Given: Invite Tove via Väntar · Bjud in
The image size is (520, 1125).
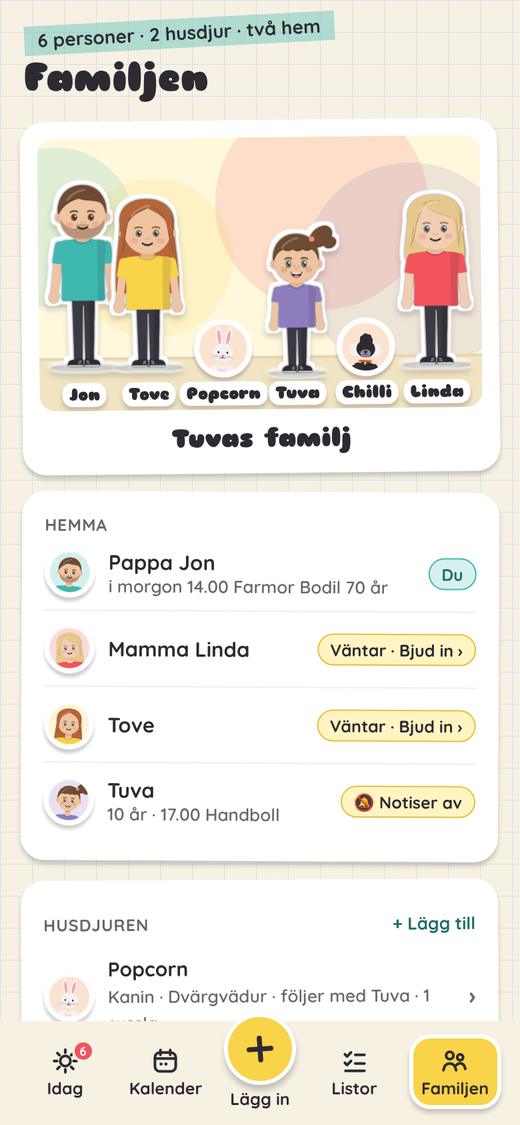Looking at the screenshot, I should point(397,726).
